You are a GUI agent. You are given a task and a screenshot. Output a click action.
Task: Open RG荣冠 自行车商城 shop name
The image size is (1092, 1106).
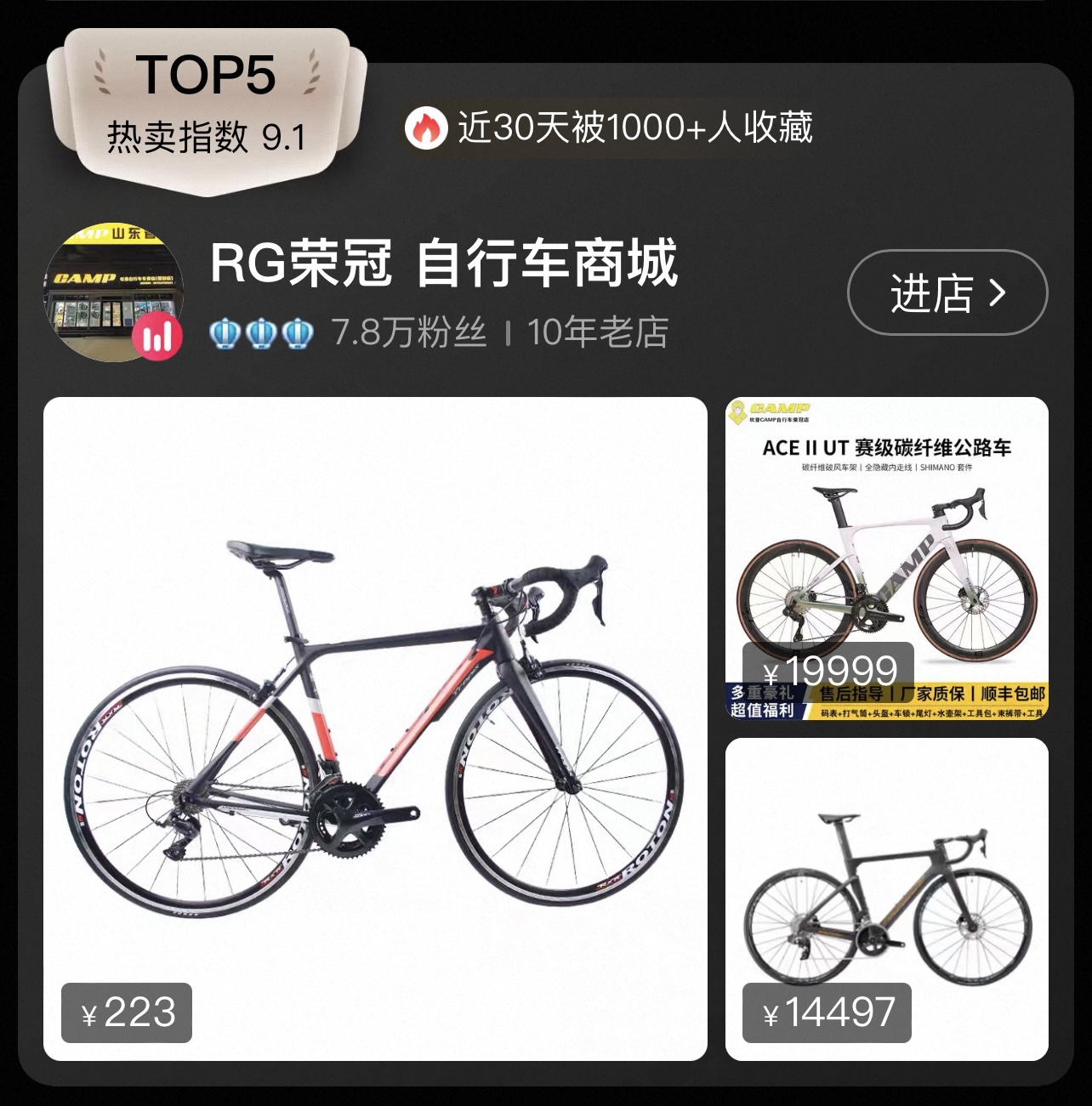coord(443,264)
